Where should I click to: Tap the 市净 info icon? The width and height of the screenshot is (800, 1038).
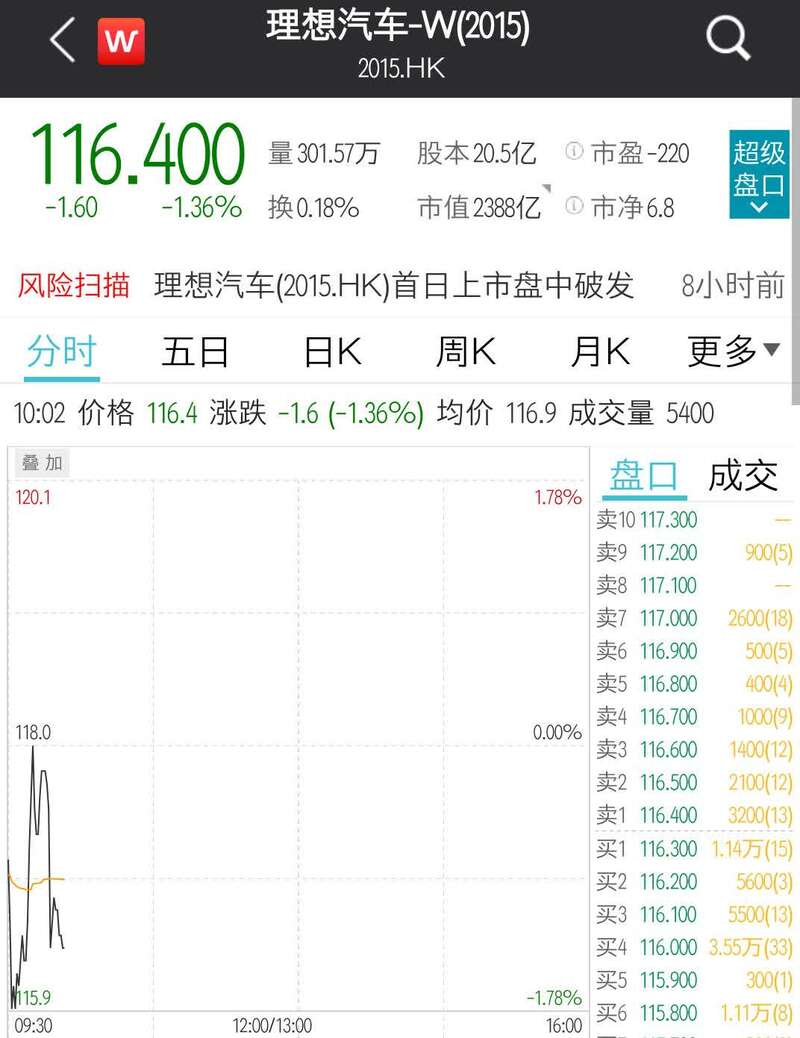click(x=574, y=206)
